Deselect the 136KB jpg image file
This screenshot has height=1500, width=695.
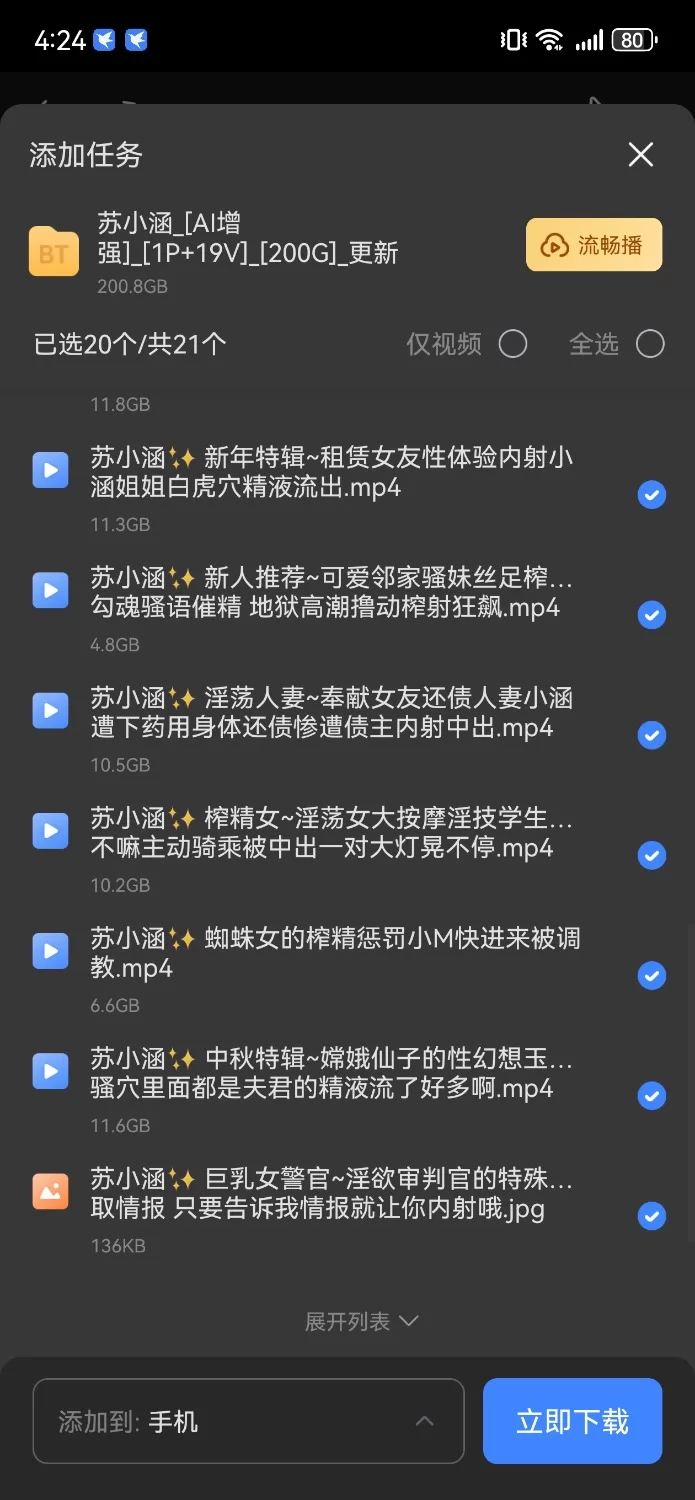click(652, 1216)
